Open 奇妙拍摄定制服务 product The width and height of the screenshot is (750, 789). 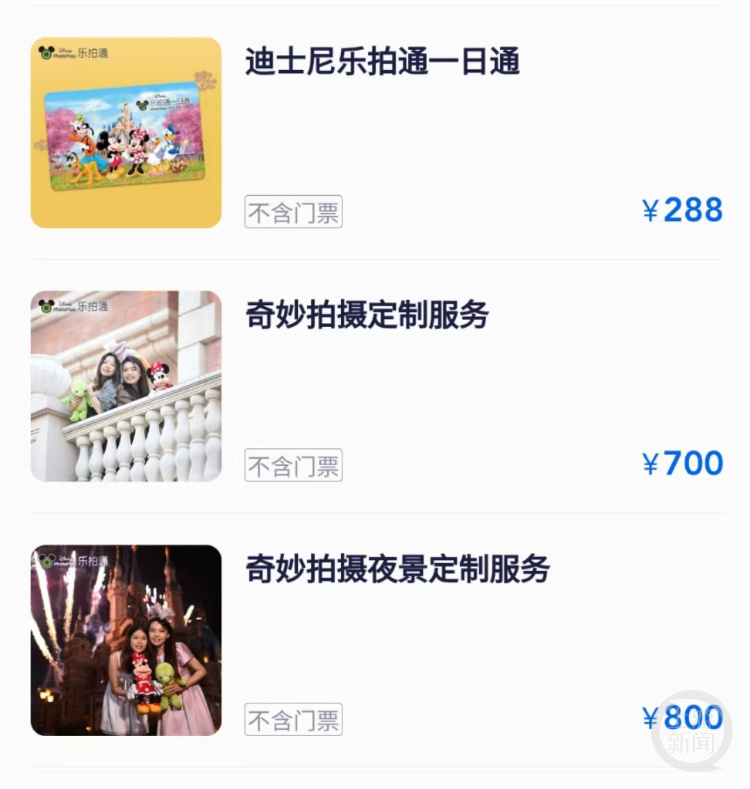[367, 315]
